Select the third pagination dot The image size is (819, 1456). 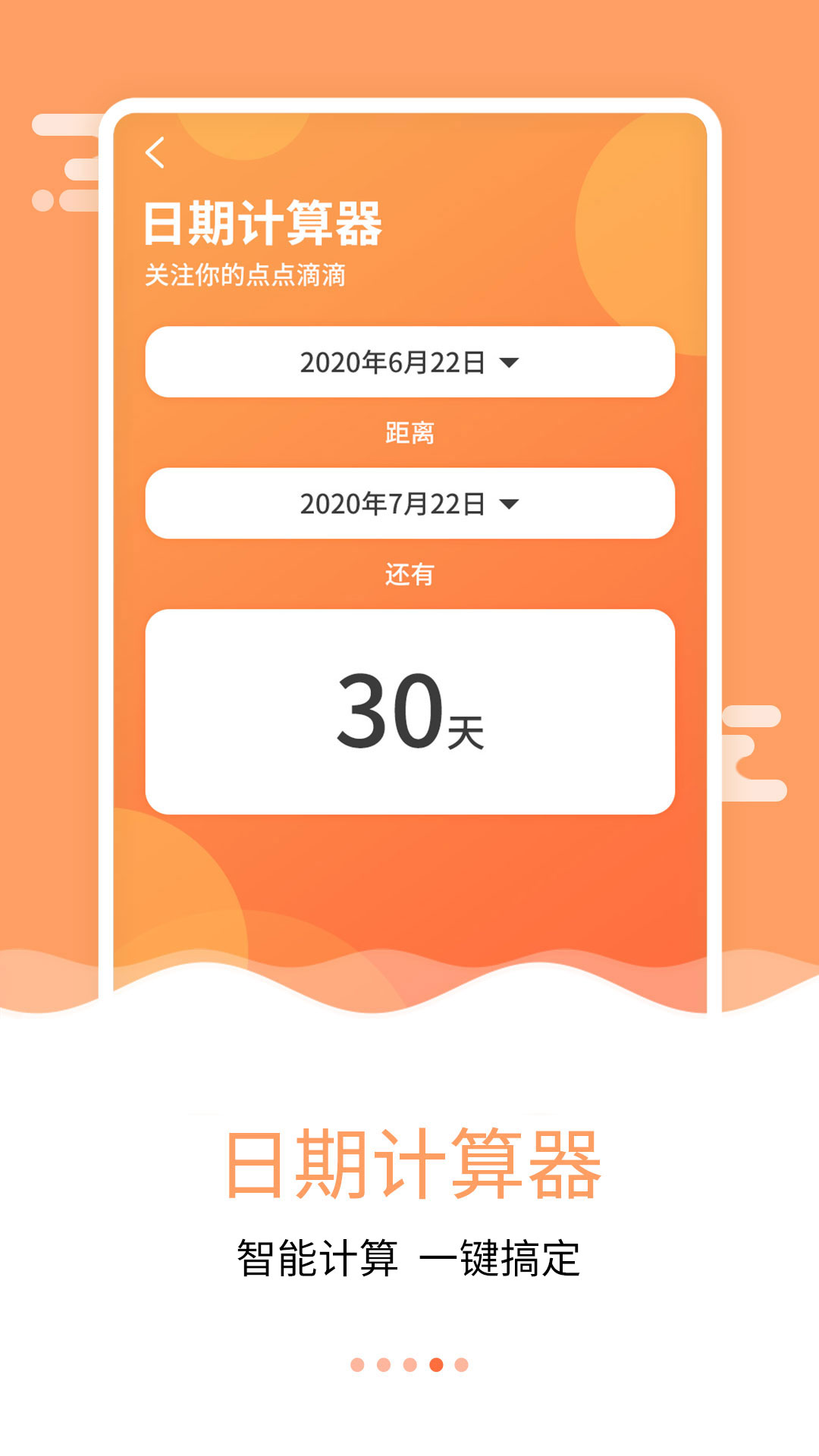pos(410,1364)
